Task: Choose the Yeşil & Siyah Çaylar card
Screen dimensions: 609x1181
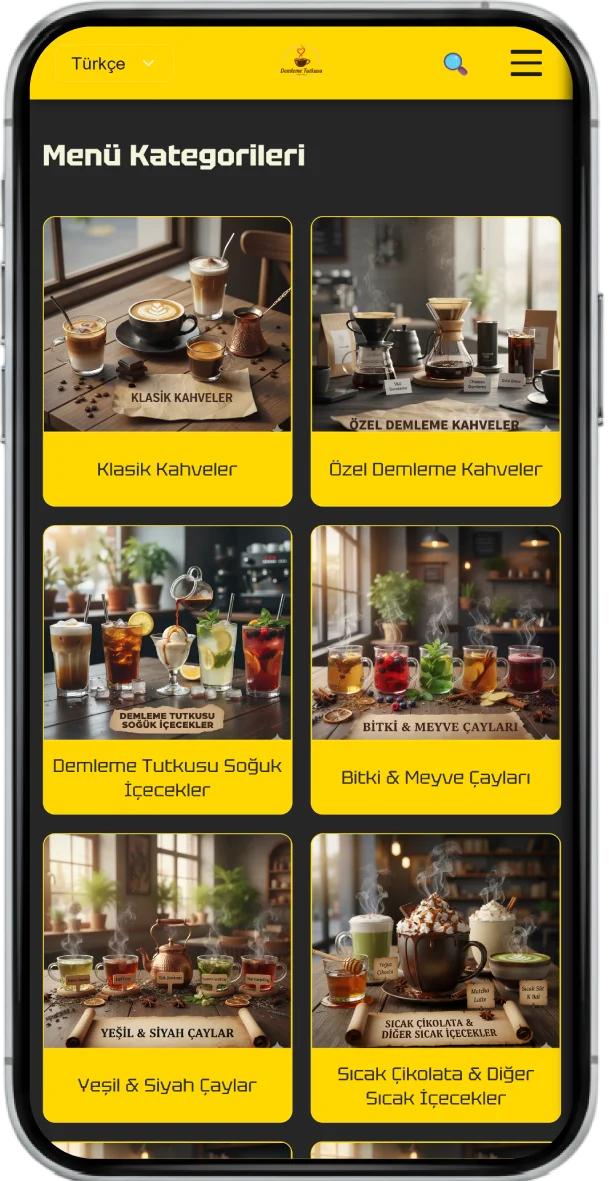Action: coord(167,977)
